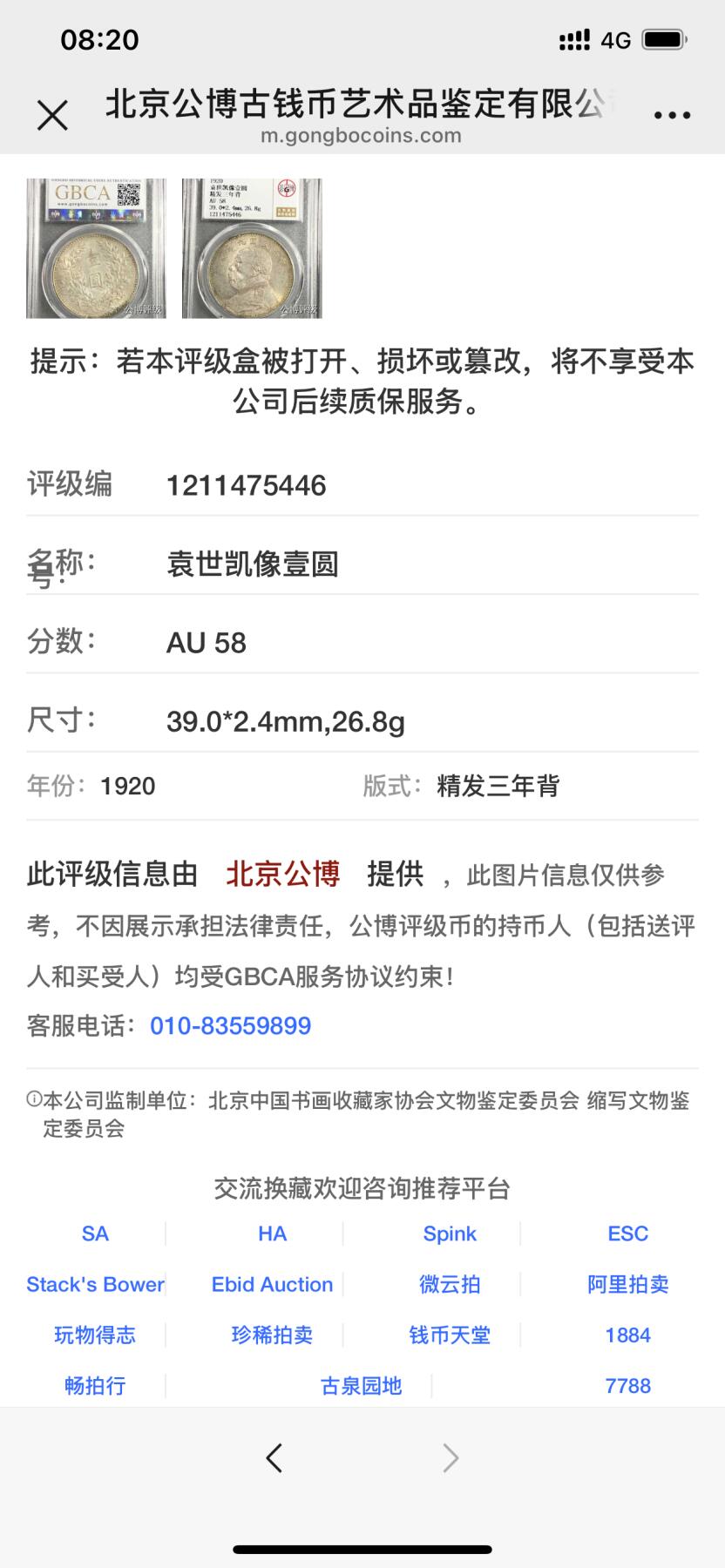Tap the cellular signal indicator
725x1568 pixels.
tap(573, 39)
